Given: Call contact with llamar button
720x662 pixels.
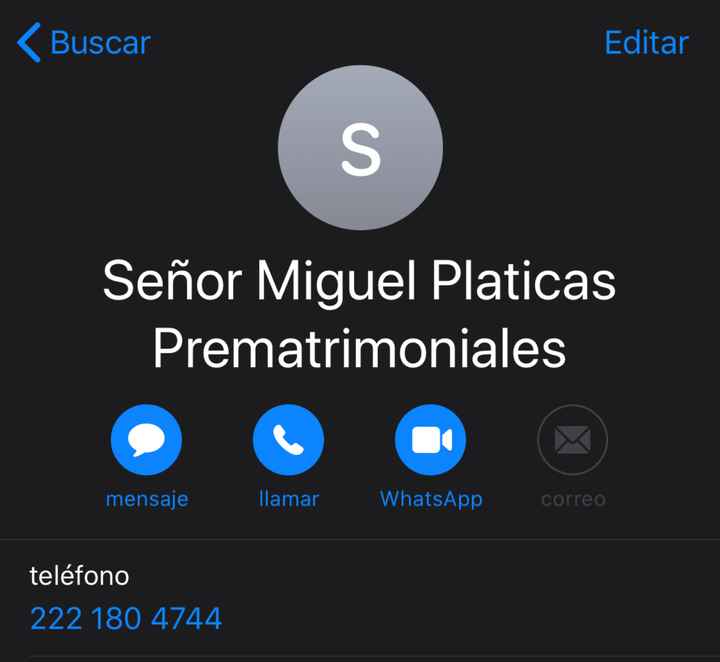Looking at the screenshot, I should coord(288,440).
